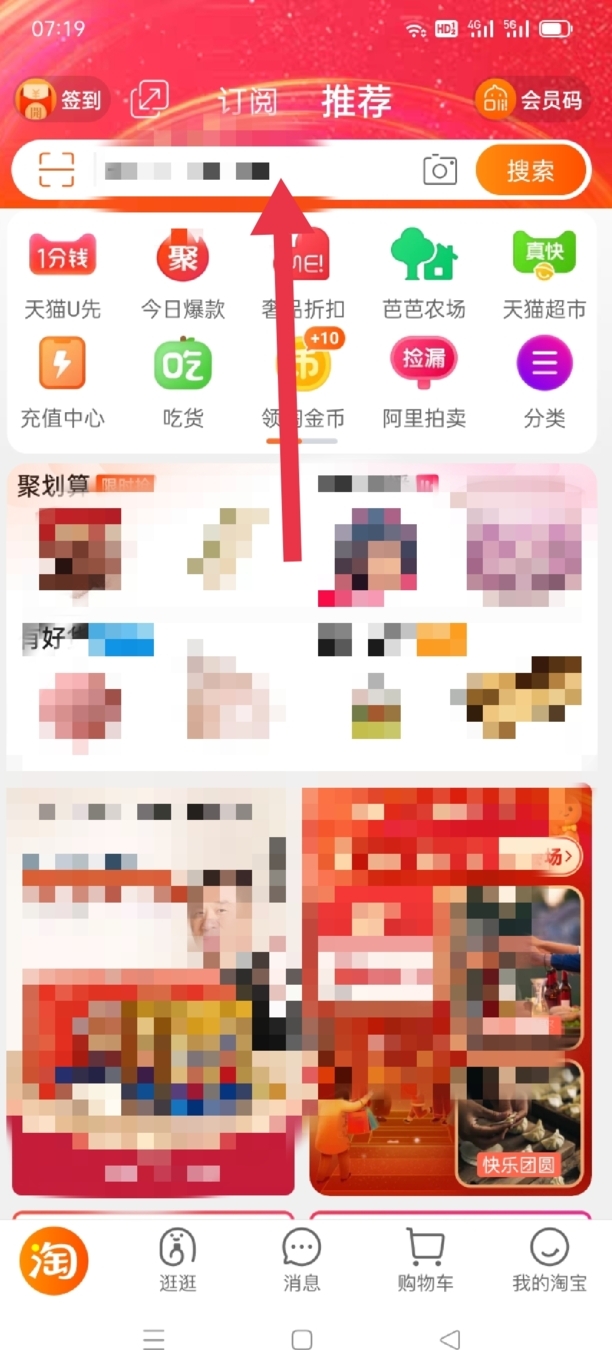
Task: Open camera image search
Action: (x=439, y=170)
